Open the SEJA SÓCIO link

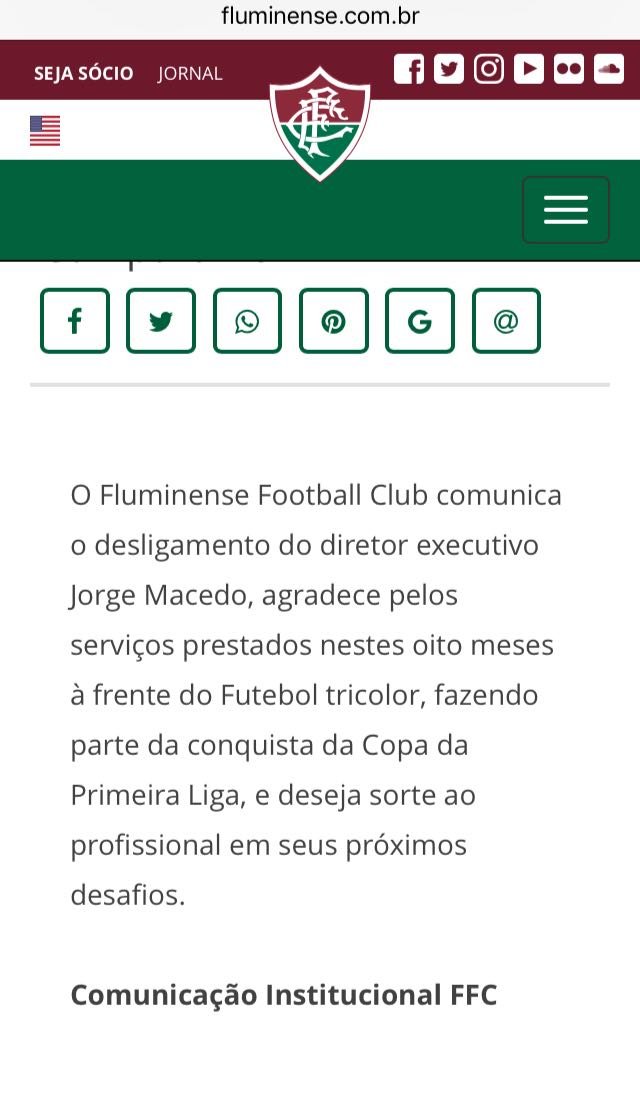83,73
